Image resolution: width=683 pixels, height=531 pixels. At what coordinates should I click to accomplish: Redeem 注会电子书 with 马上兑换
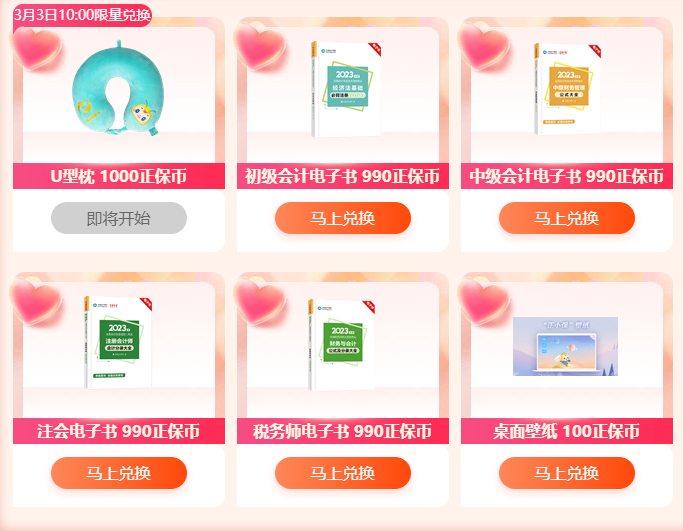pos(119,473)
